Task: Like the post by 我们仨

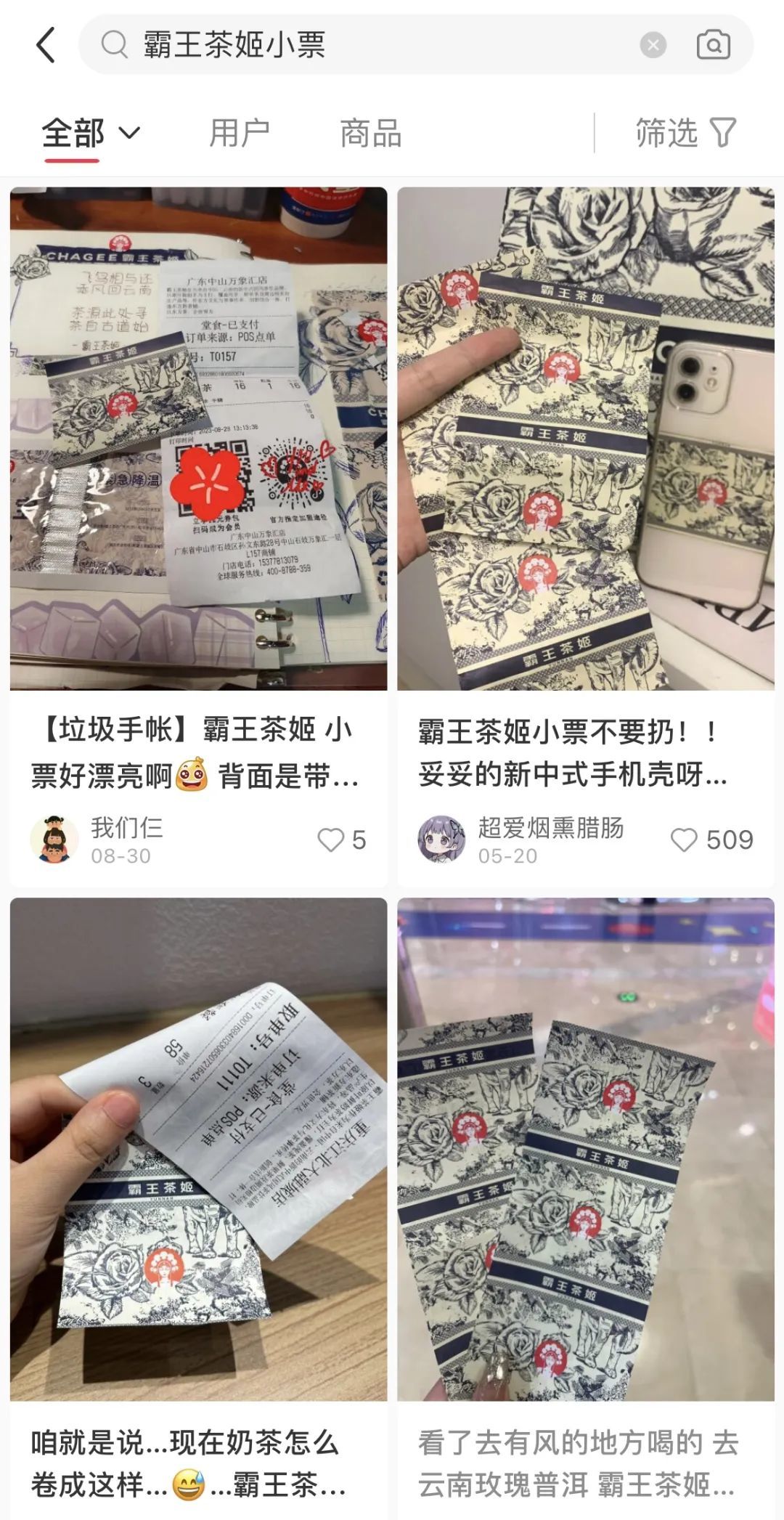Action: click(x=331, y=840)
